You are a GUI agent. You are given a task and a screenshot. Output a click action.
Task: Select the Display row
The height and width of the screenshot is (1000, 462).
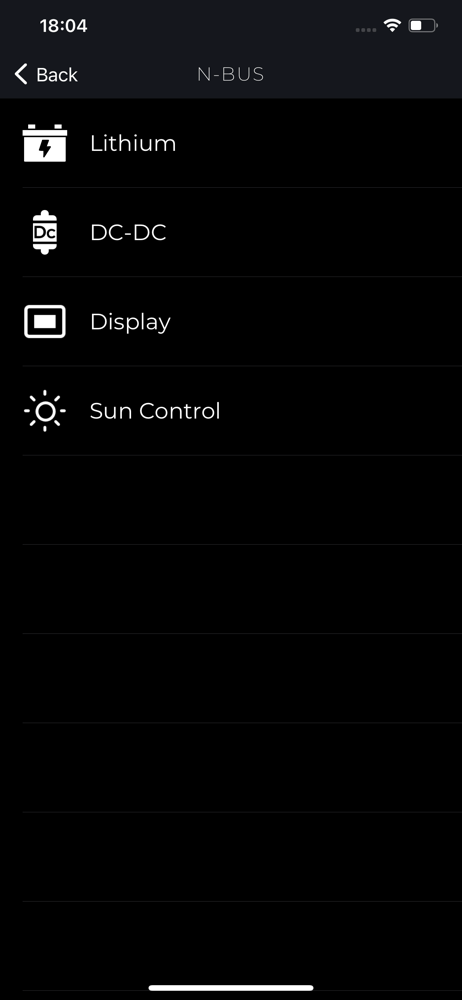(x=231, y=321)
